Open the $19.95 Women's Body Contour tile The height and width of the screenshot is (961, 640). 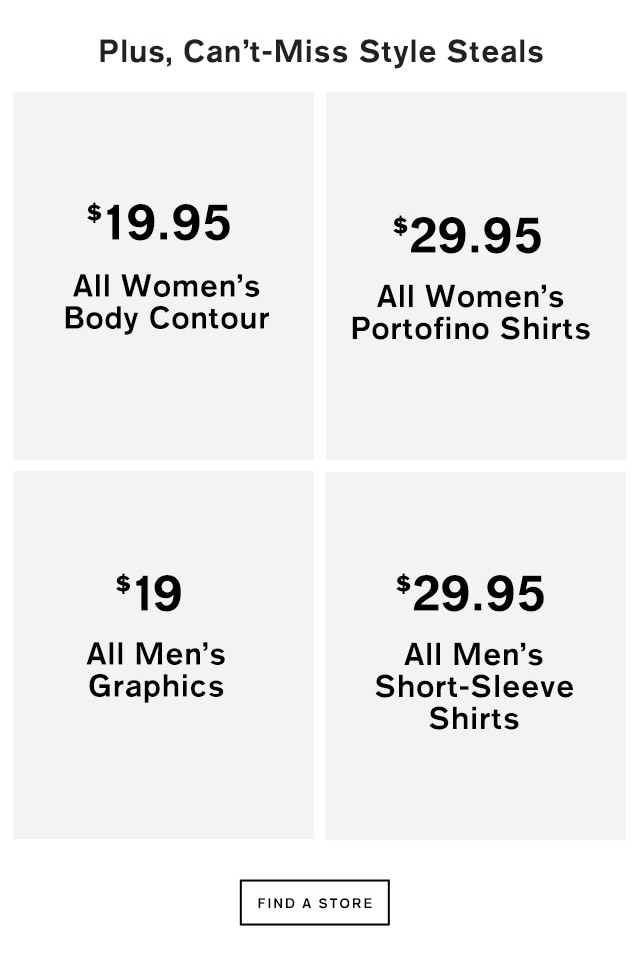pyautogui.click(x=163, y=275)
